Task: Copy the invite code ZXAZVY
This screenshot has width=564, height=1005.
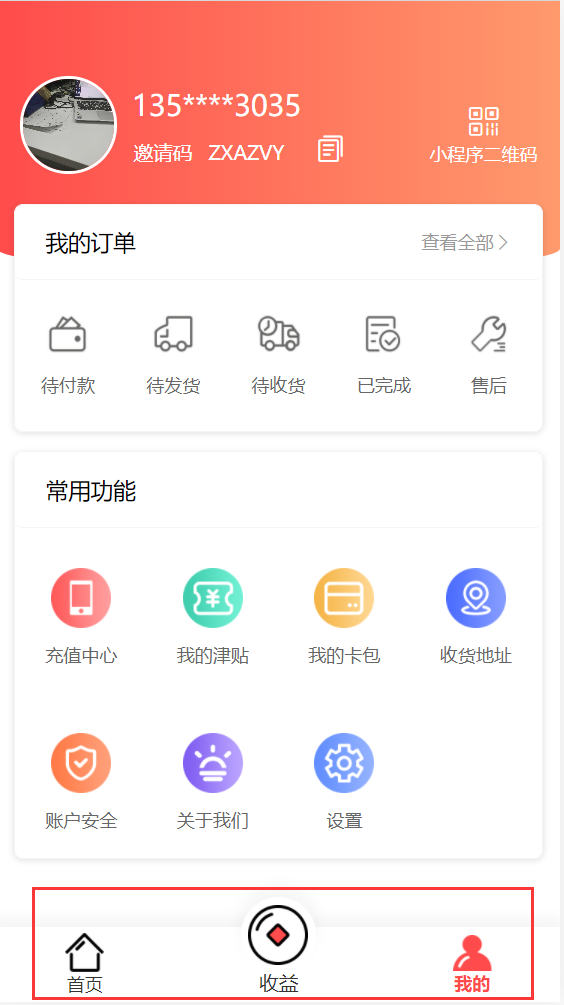Action: click(330, 149)
